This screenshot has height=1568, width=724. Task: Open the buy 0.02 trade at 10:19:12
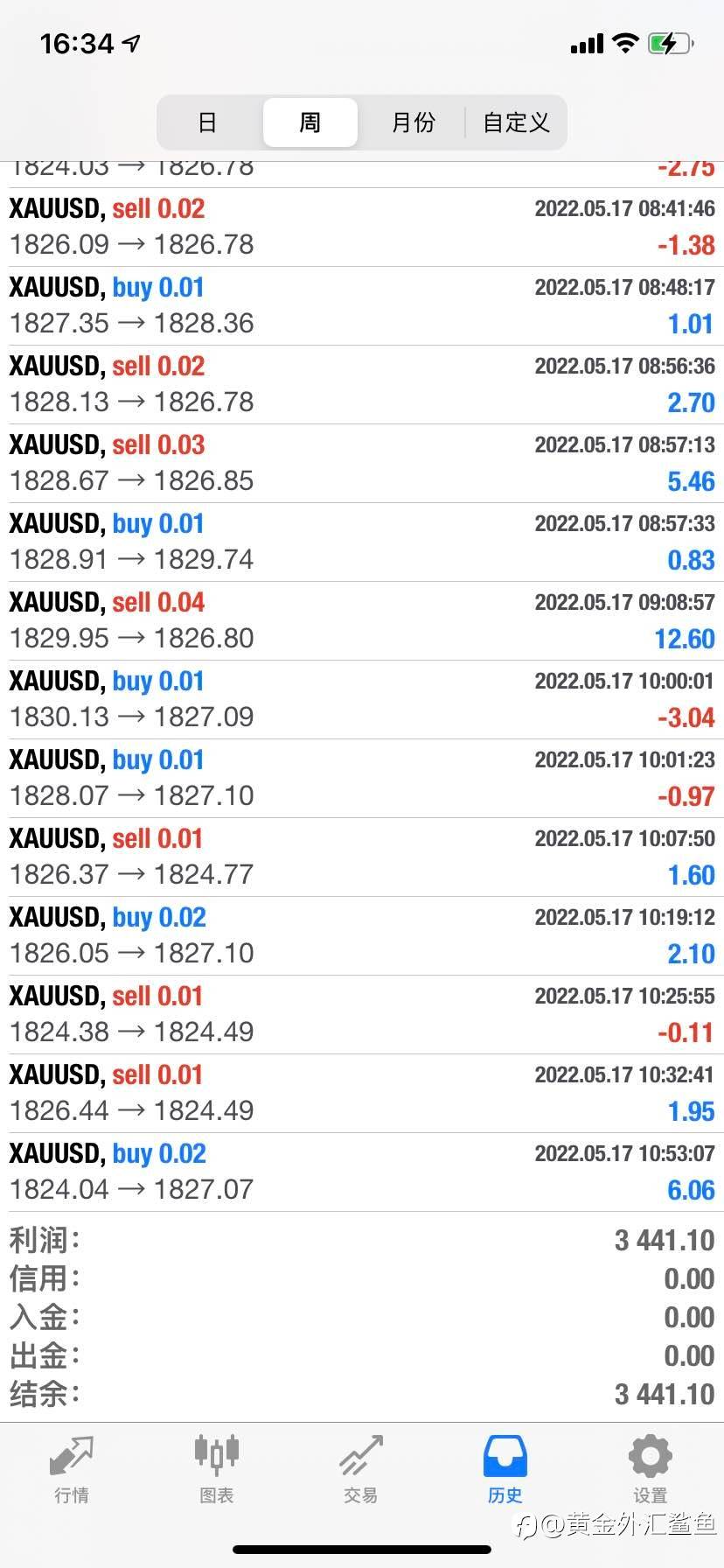pyautogui.click(x=362, y=936)
